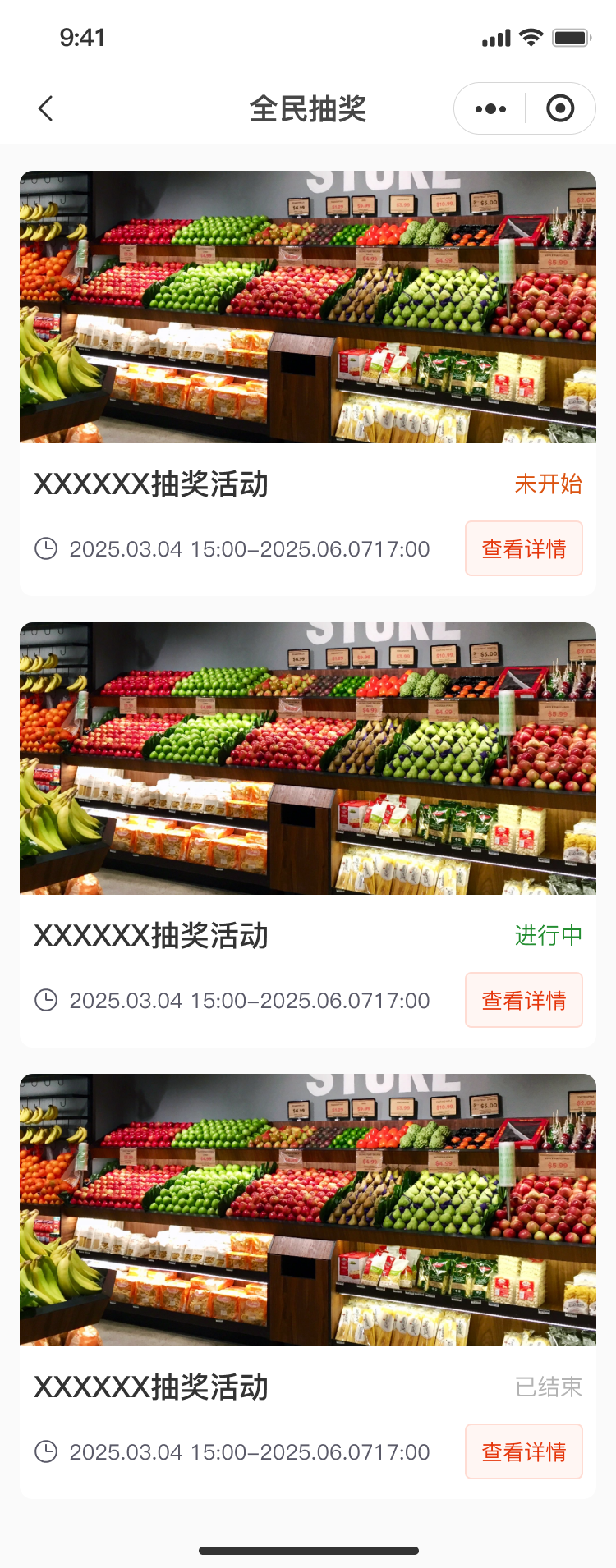Tap 查看详情 for the 未开始 lottery
This screenshot has height=1568, width=616.
click(x=524, y=548)
